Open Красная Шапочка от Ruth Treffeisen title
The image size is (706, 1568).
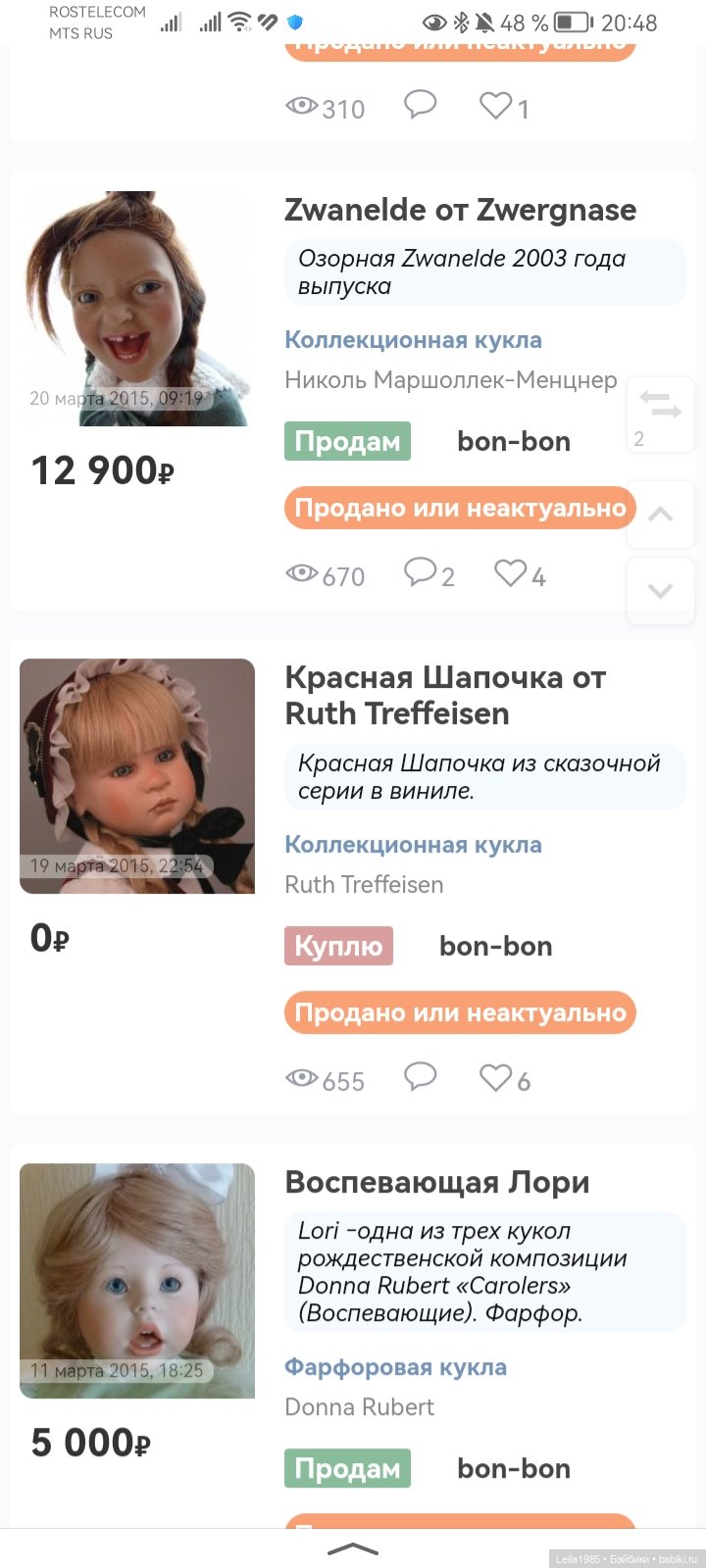tap(445, 695)
